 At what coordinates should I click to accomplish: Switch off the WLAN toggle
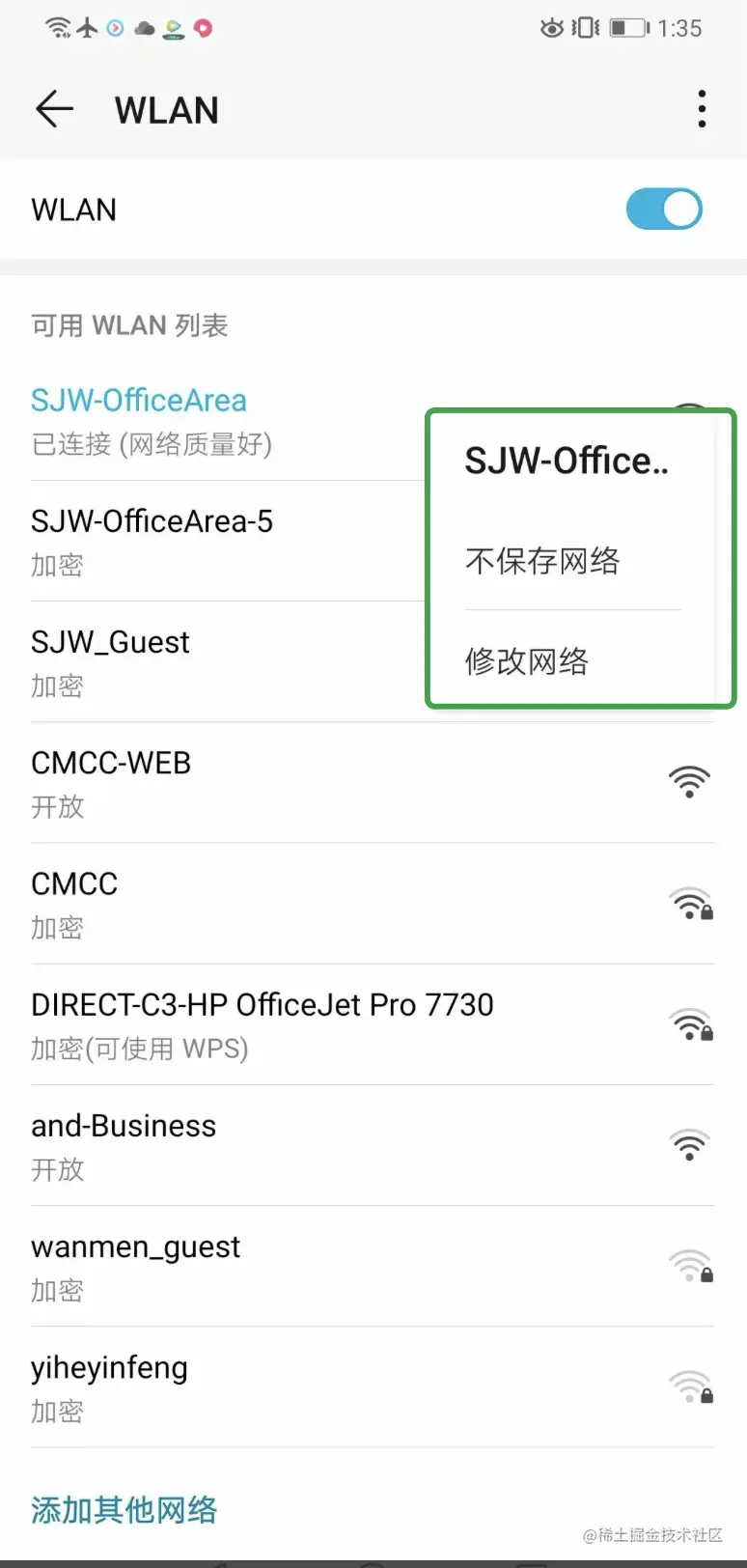click(x=664, y=209)
